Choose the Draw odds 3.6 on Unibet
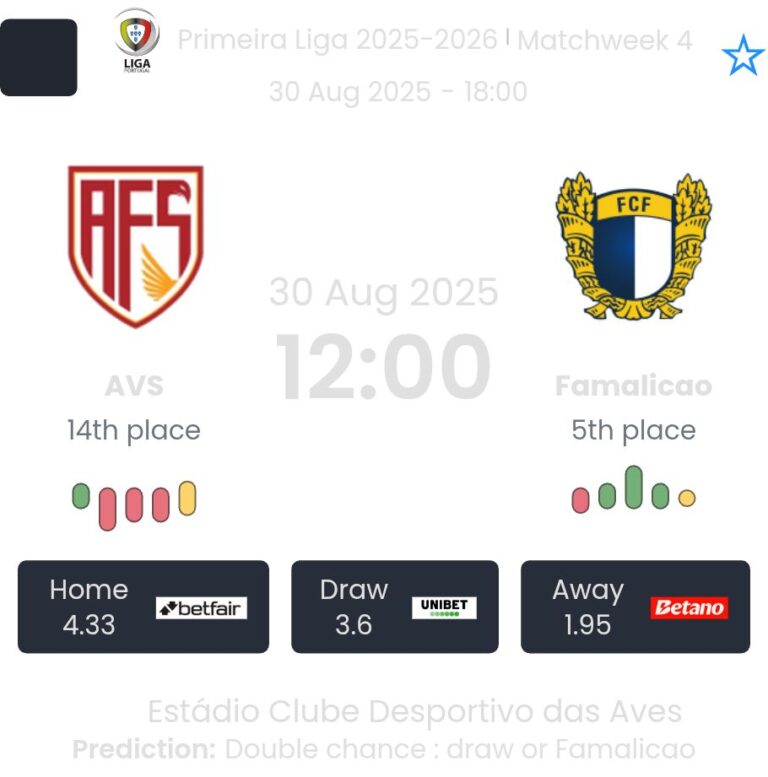The image size is (768, 777). (394, 607)
